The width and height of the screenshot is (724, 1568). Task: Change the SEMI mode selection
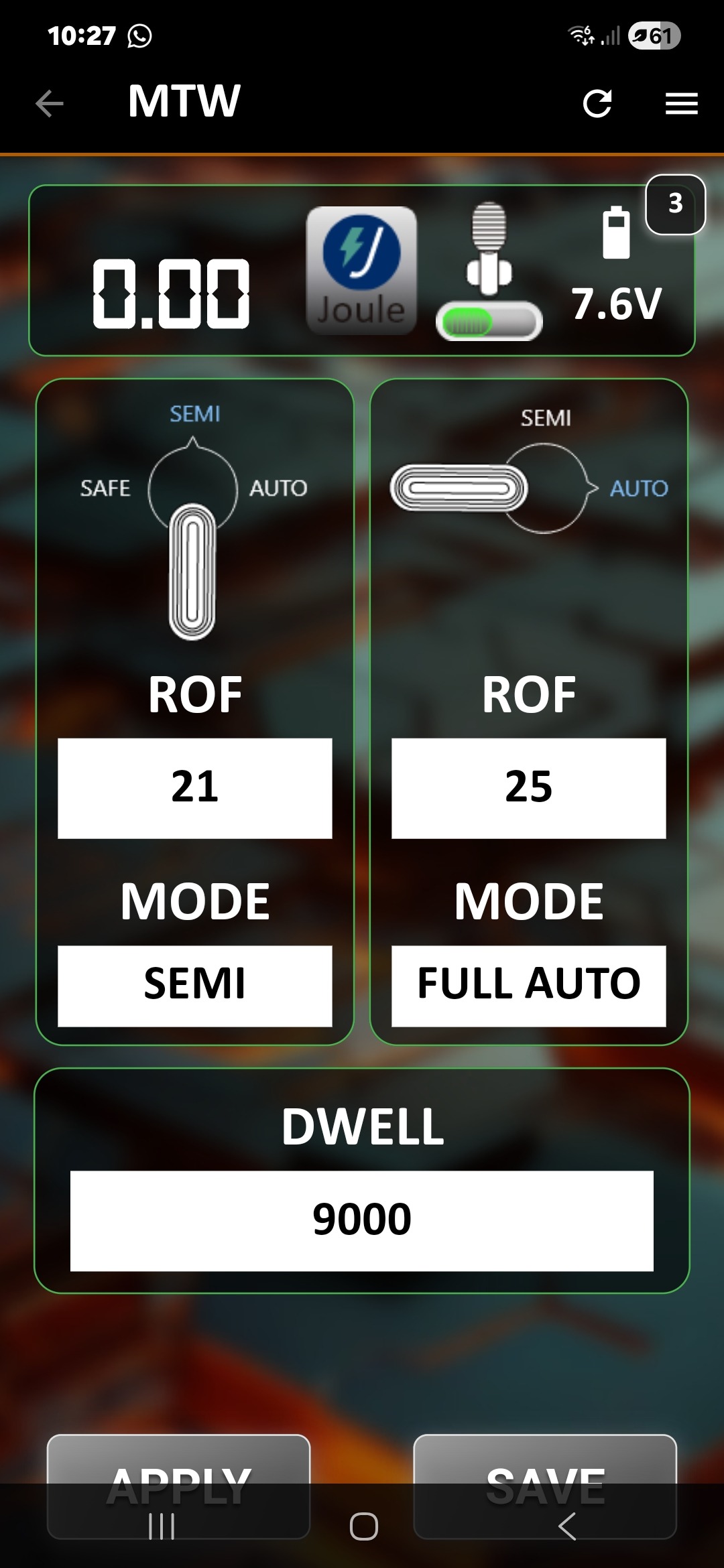pos(194,985)
